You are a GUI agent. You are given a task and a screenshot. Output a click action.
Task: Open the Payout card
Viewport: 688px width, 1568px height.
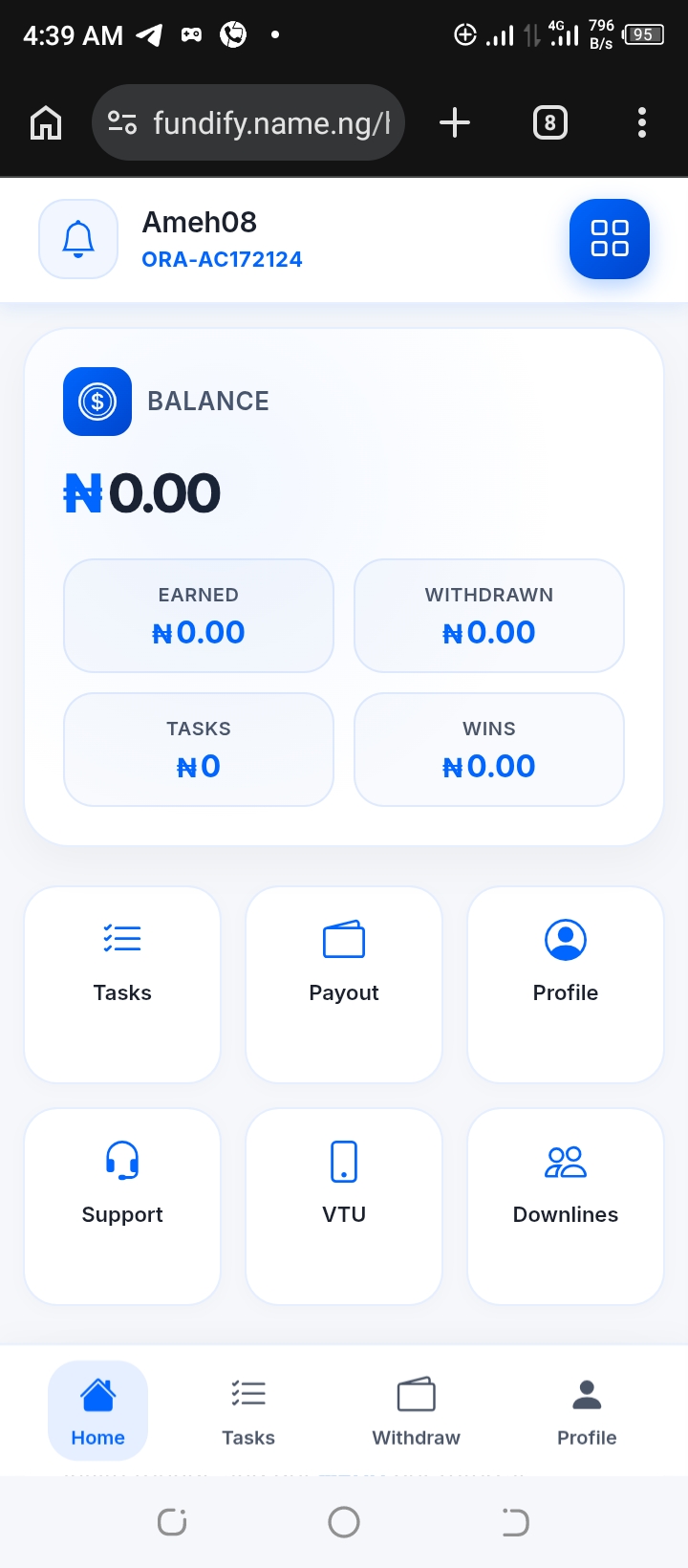point(344,984)
